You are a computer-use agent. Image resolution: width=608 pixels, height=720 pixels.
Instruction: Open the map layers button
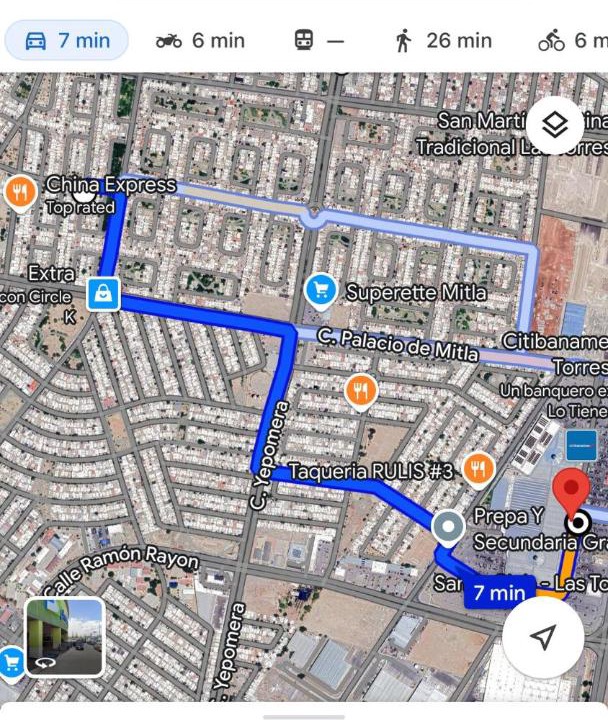click(554, 125)
